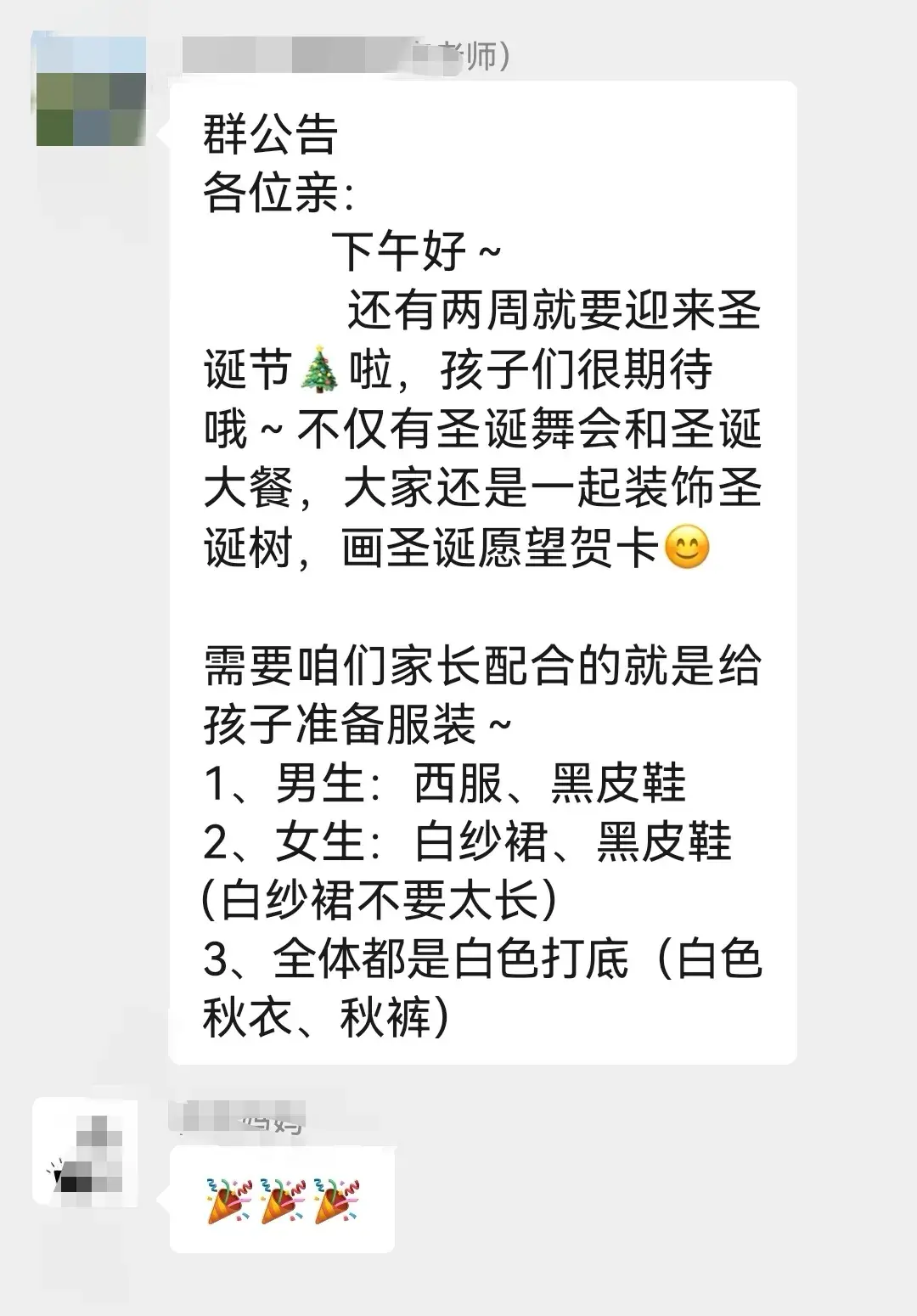Image resolution: width=917 pixels, height=1316 pixels.
Task: Open the avatar of the party-emoji sender
Action: coord(85,1151)
